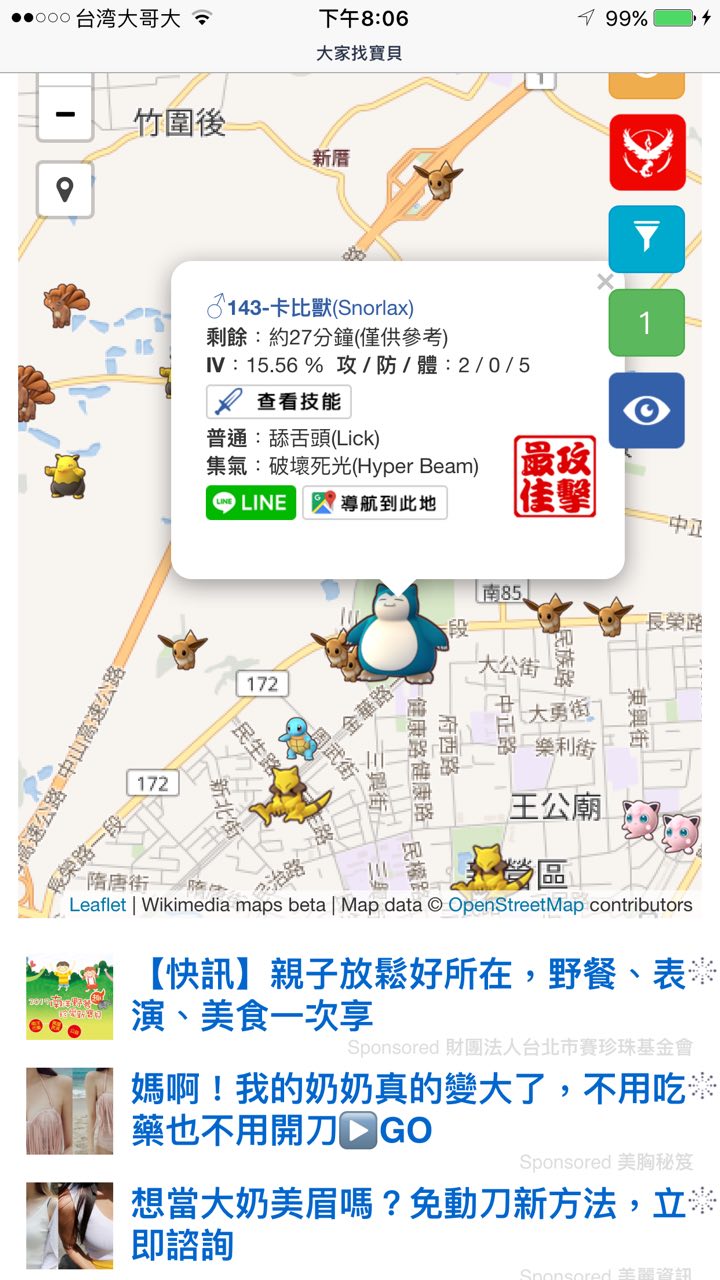Screen dimensions: 720x1280
Task: View moves with 查看技能 button
Action: (279, 402)
